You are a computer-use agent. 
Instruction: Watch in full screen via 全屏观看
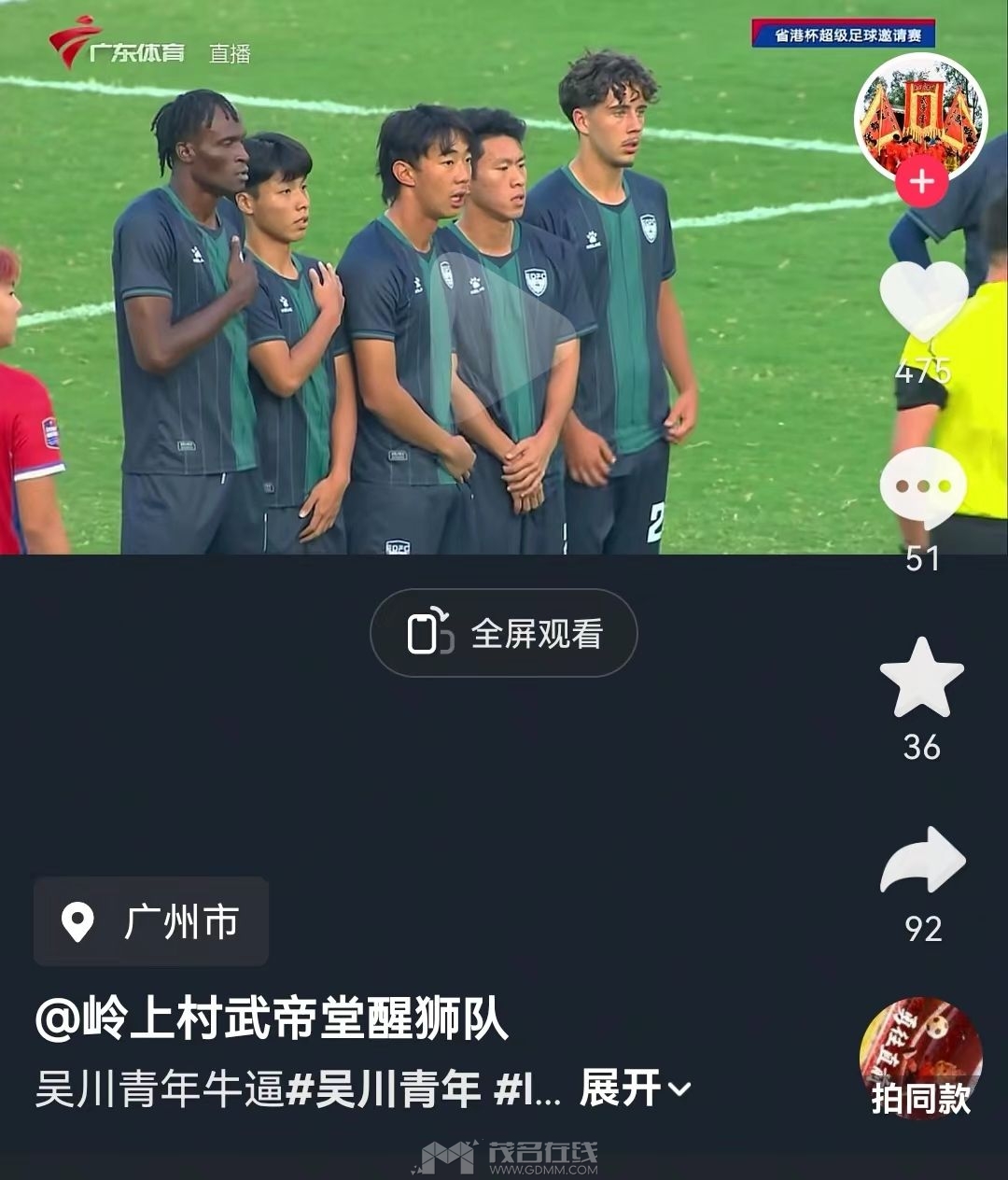pyautogui.click(x=504, y=634)
